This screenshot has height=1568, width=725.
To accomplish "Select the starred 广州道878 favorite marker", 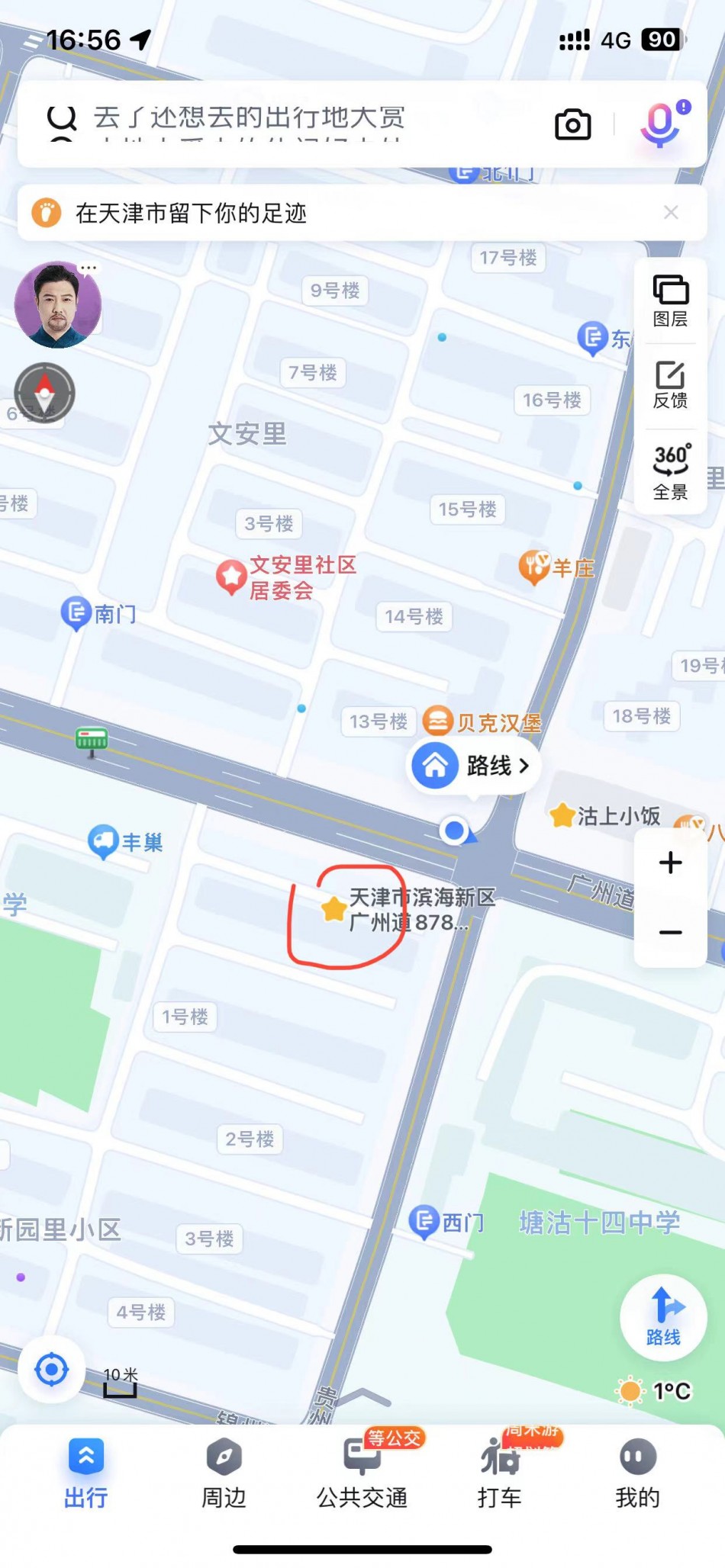I will [333, 908].
